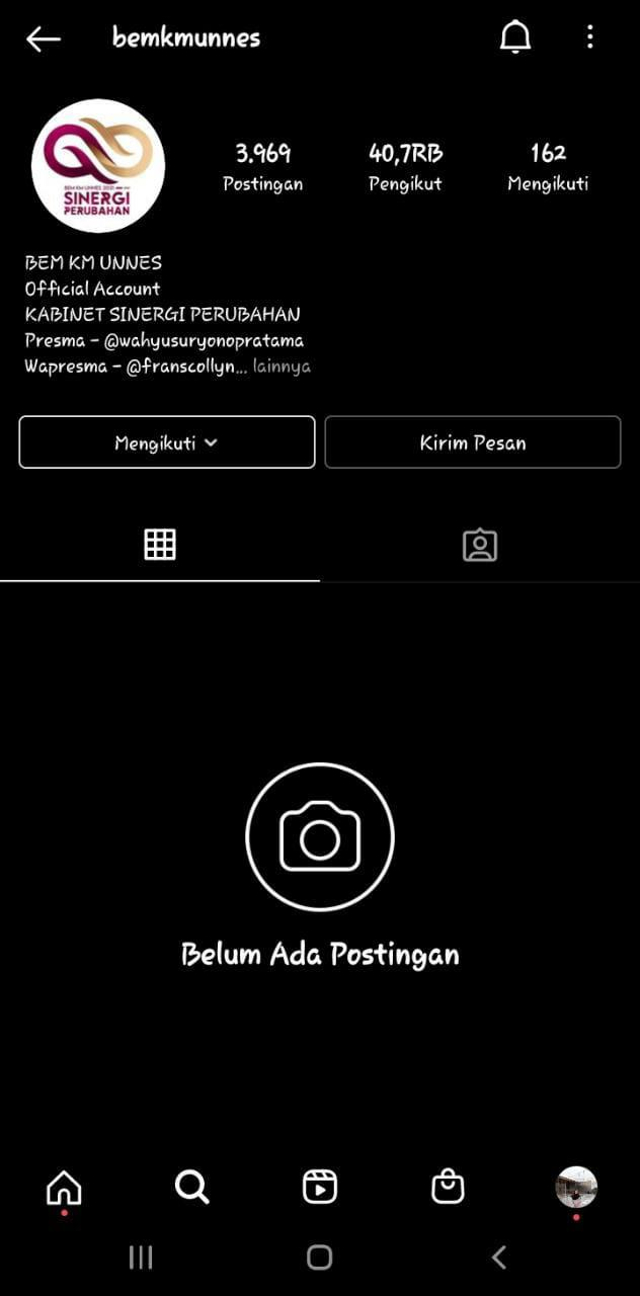Screen dimensions: 640x1296
Task: Open your own profile tab
Action: pyautogui.click(x=576, y=1187)
